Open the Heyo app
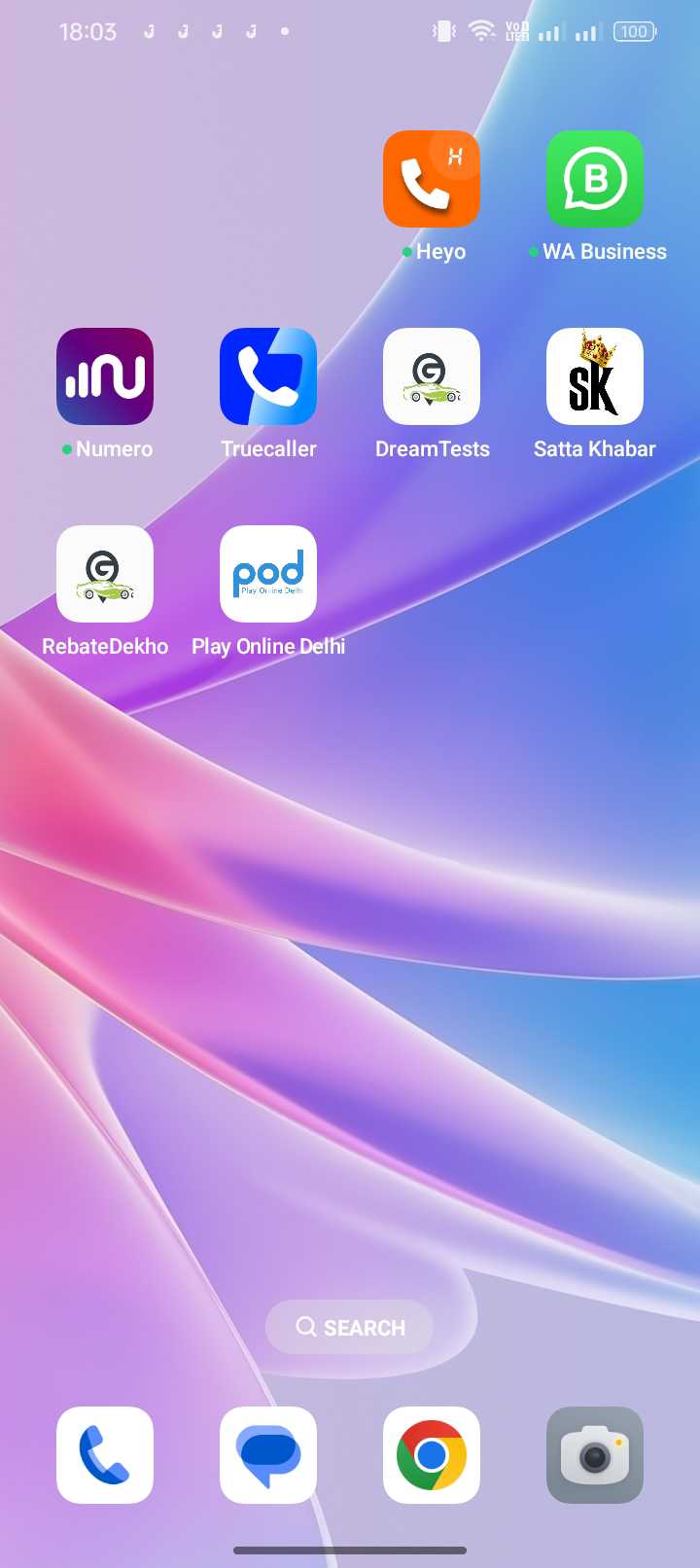This screenshot has width=700, height=1568. pyautogui.click(x=432, y=180)
